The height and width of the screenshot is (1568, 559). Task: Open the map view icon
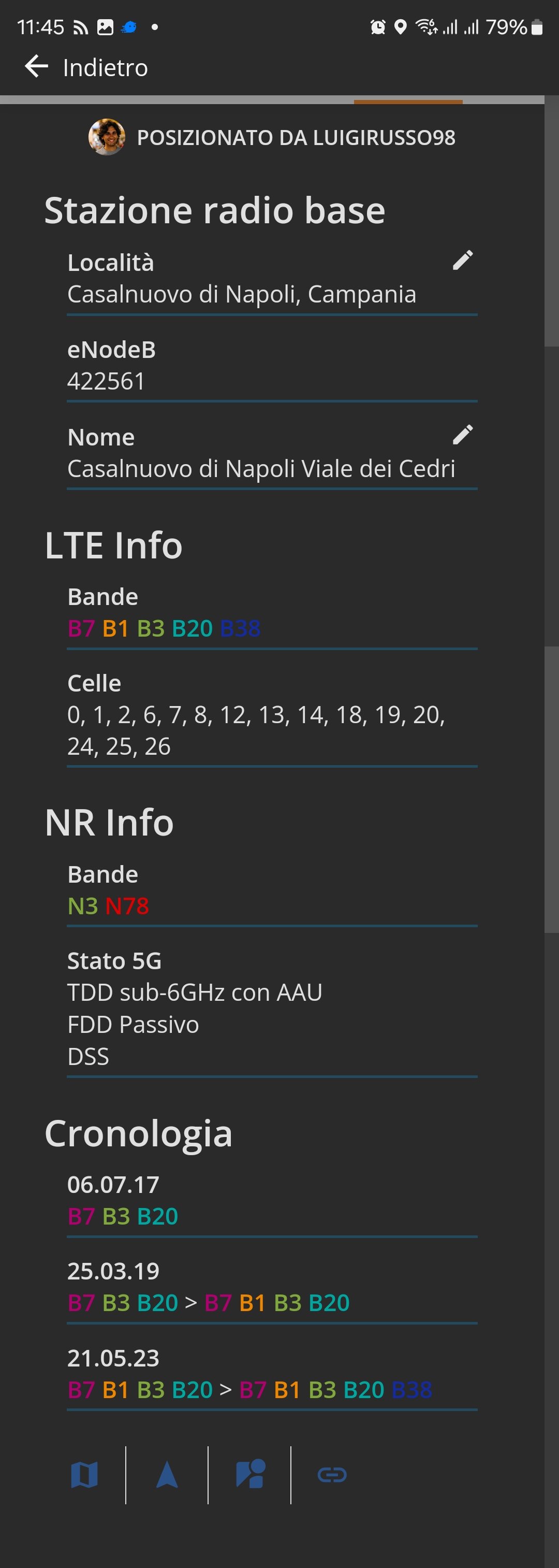point(84,1475)
